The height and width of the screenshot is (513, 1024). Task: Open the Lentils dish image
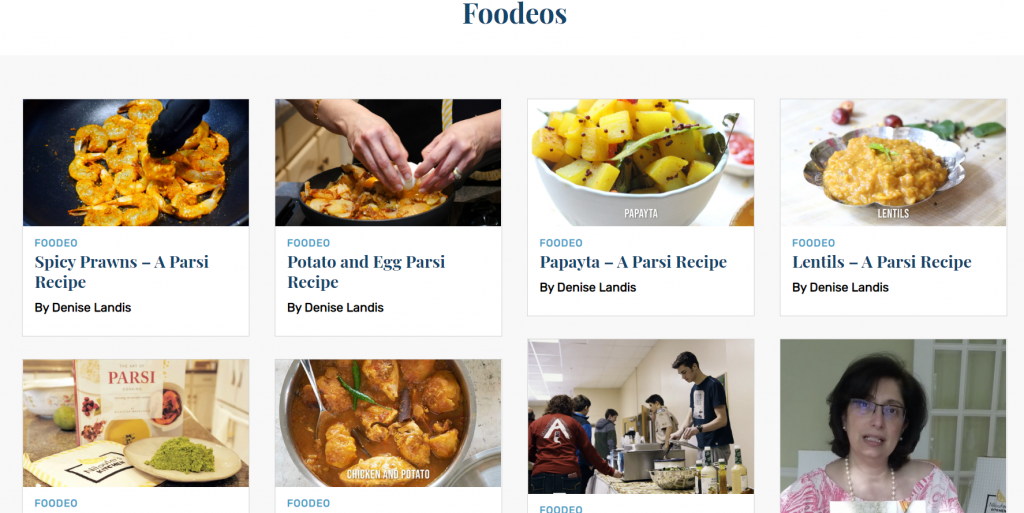pos(893,162)
